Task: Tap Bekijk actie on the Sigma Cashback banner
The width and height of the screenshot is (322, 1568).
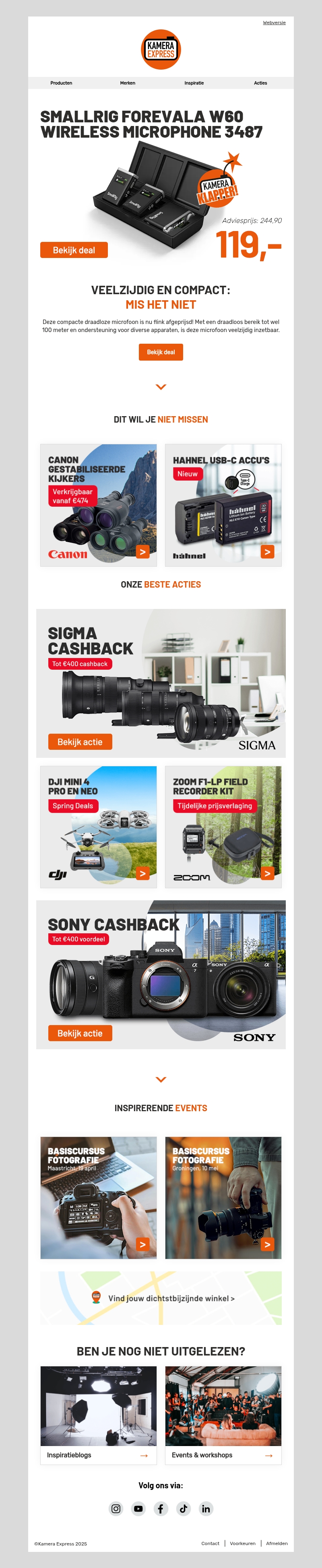Action: coord(80,741)
